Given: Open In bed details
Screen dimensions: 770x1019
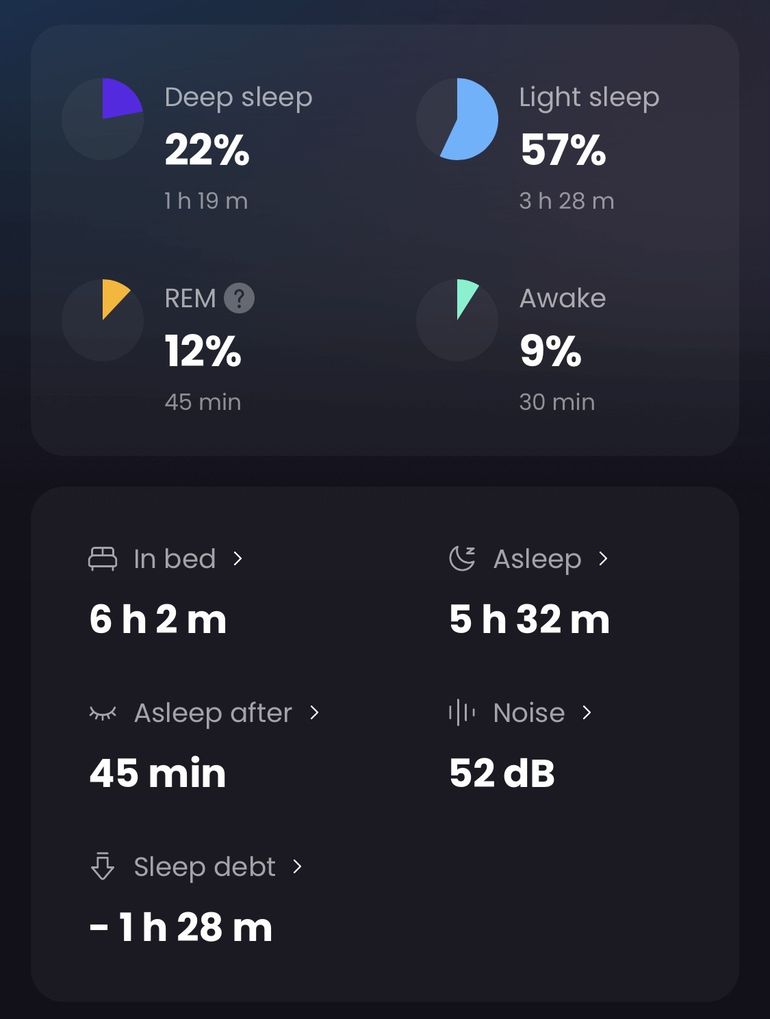Looking at the screenshot, I should 174,558.
